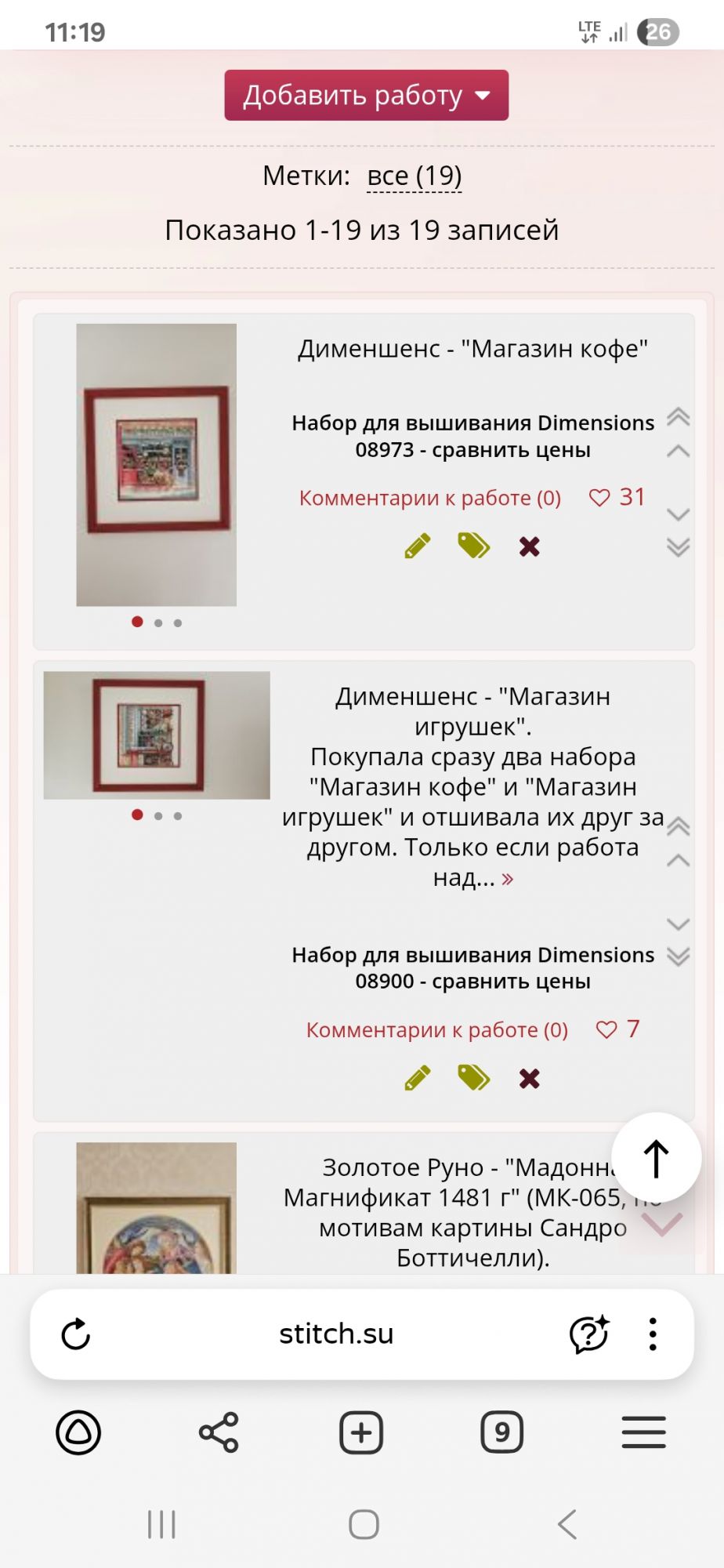Move the Магазин кофе work to bottom
The width and height of the screenshot is (724, 1568).
678,547
